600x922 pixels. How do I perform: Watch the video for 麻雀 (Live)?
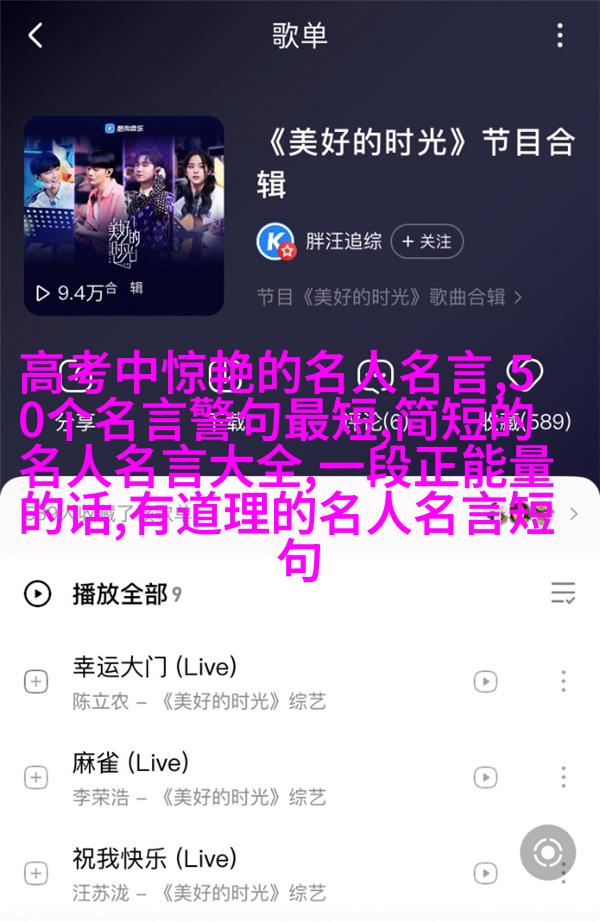[x=485, y=778]
